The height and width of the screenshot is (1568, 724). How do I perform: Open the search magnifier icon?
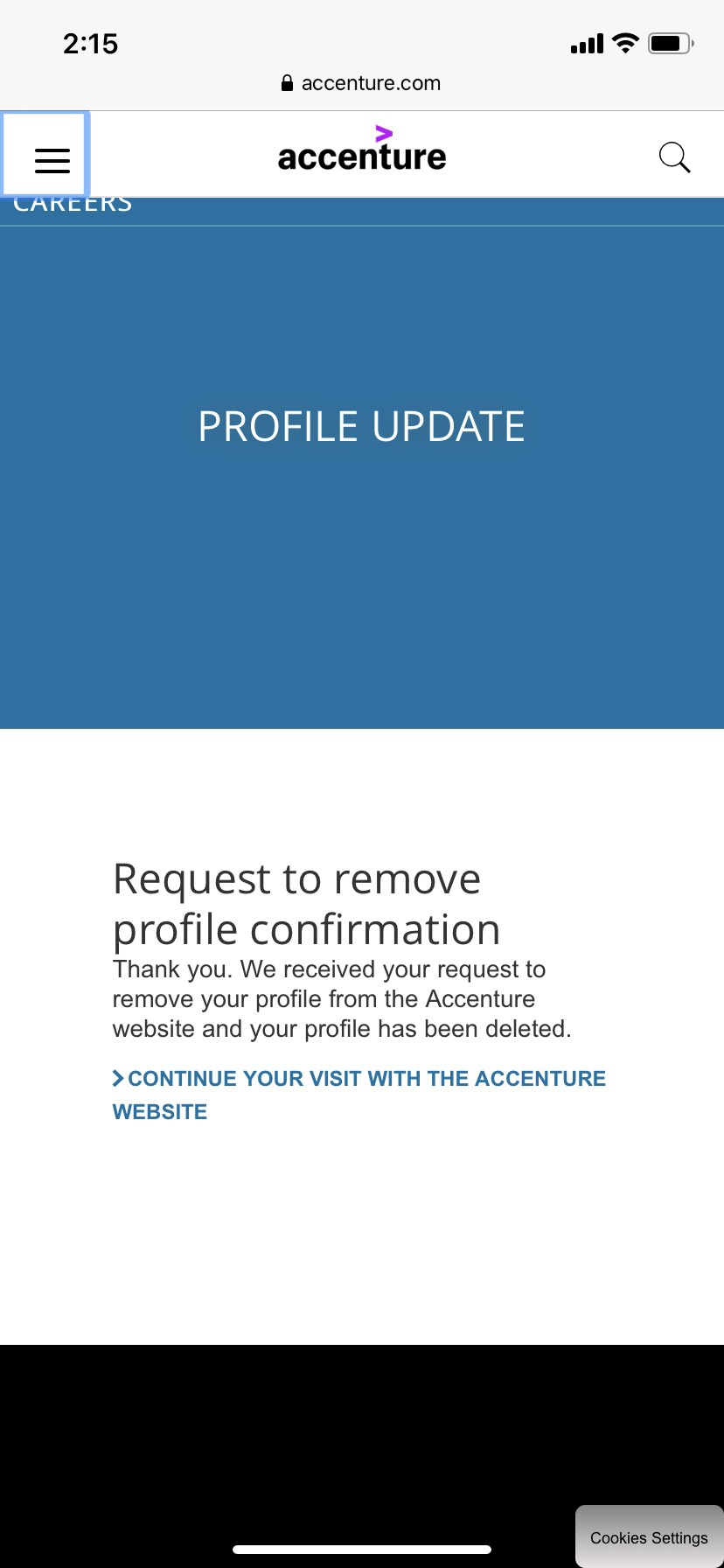pos(674,157)
